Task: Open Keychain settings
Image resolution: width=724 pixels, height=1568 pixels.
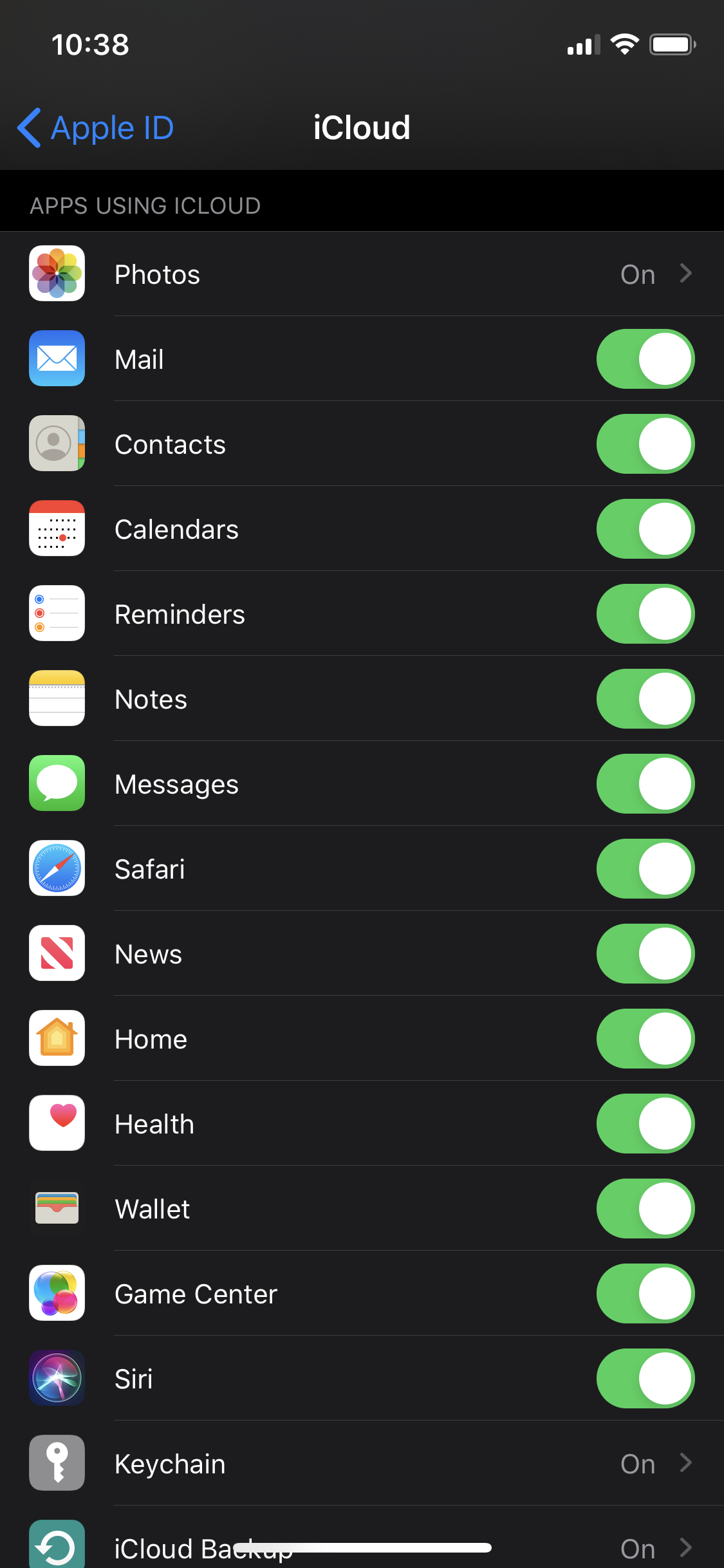Action: point(362,1464)
